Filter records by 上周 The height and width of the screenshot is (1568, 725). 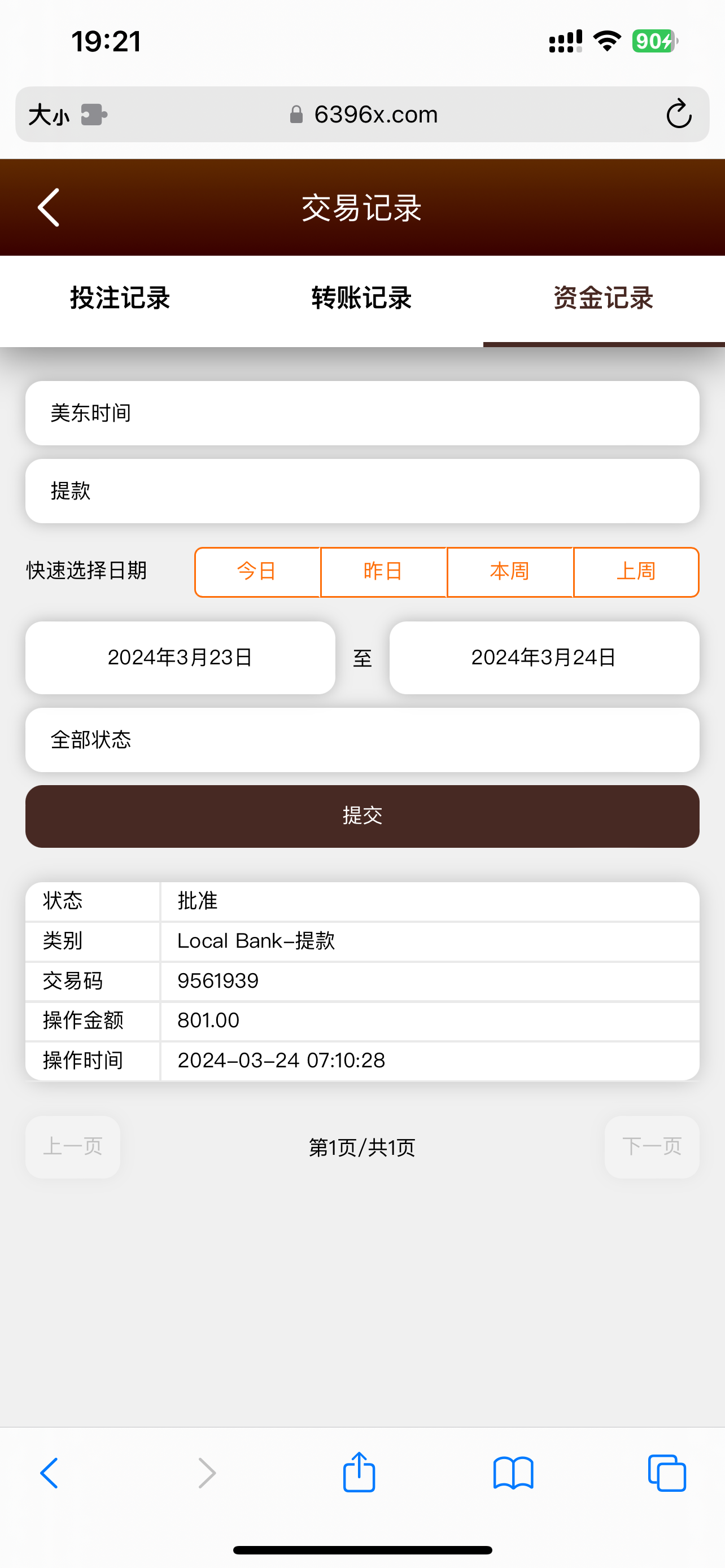point(636,572)
